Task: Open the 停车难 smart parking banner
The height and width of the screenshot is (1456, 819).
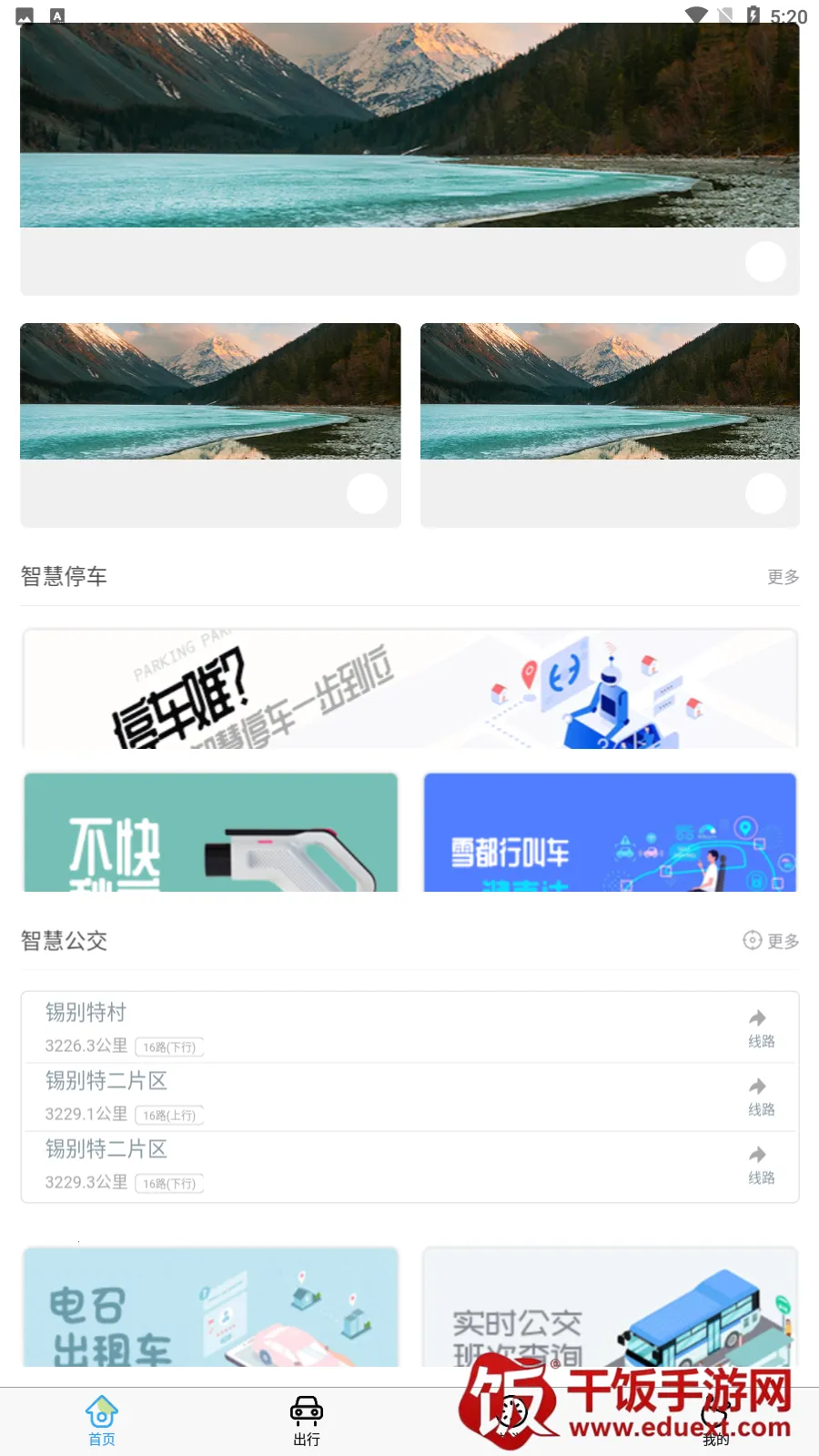Action: [x=409, y=689]
